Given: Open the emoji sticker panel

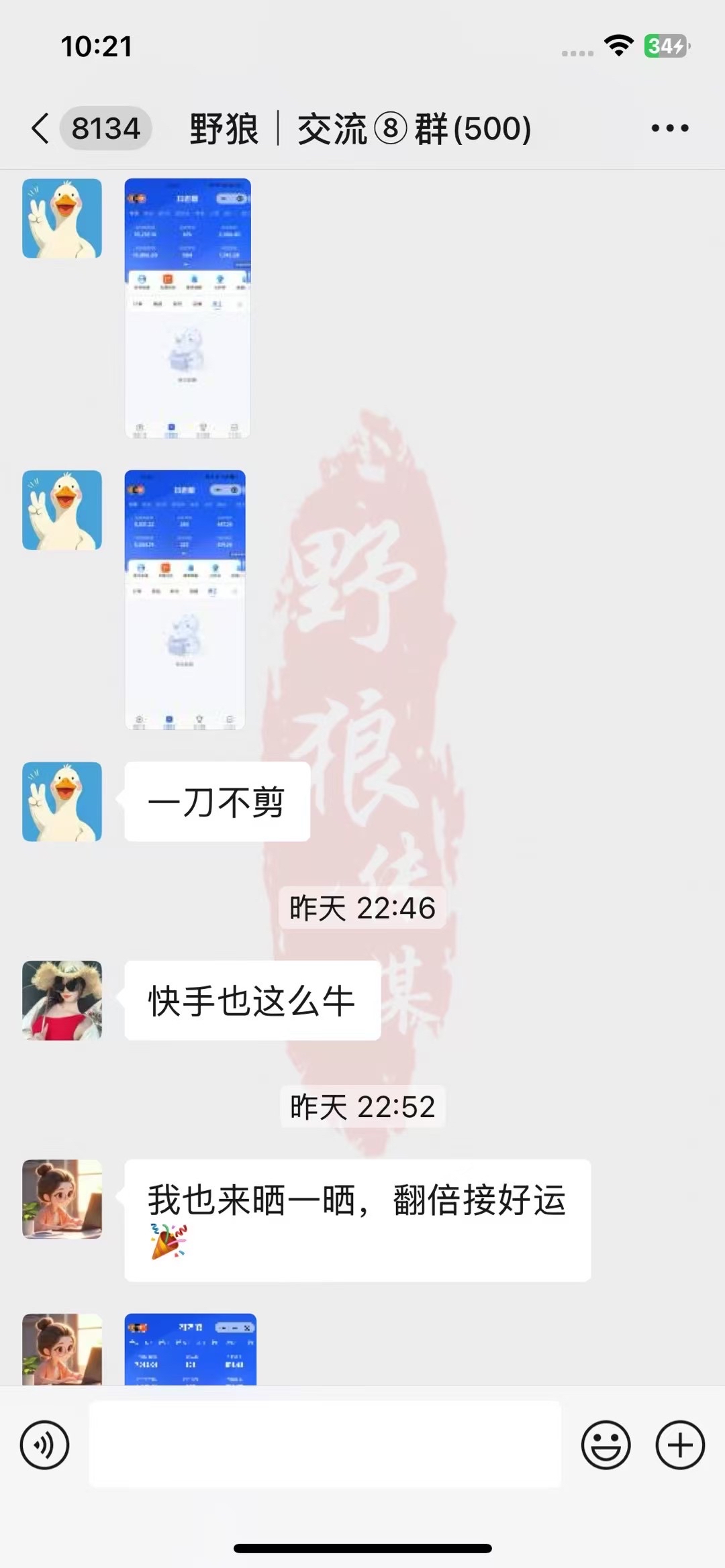Looking at the screenshot, I should [x=606, y=1445].
